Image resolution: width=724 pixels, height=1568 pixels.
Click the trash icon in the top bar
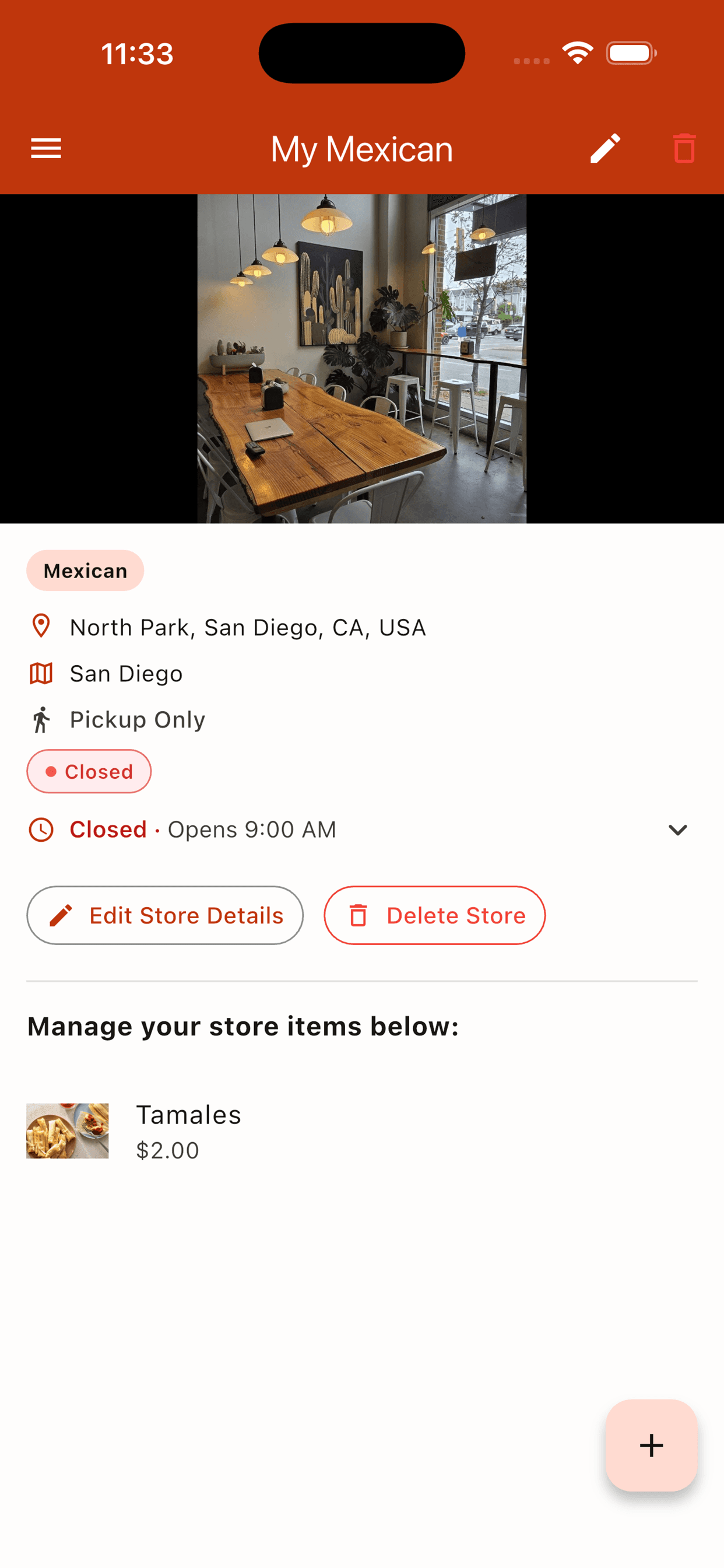point(683,148)
